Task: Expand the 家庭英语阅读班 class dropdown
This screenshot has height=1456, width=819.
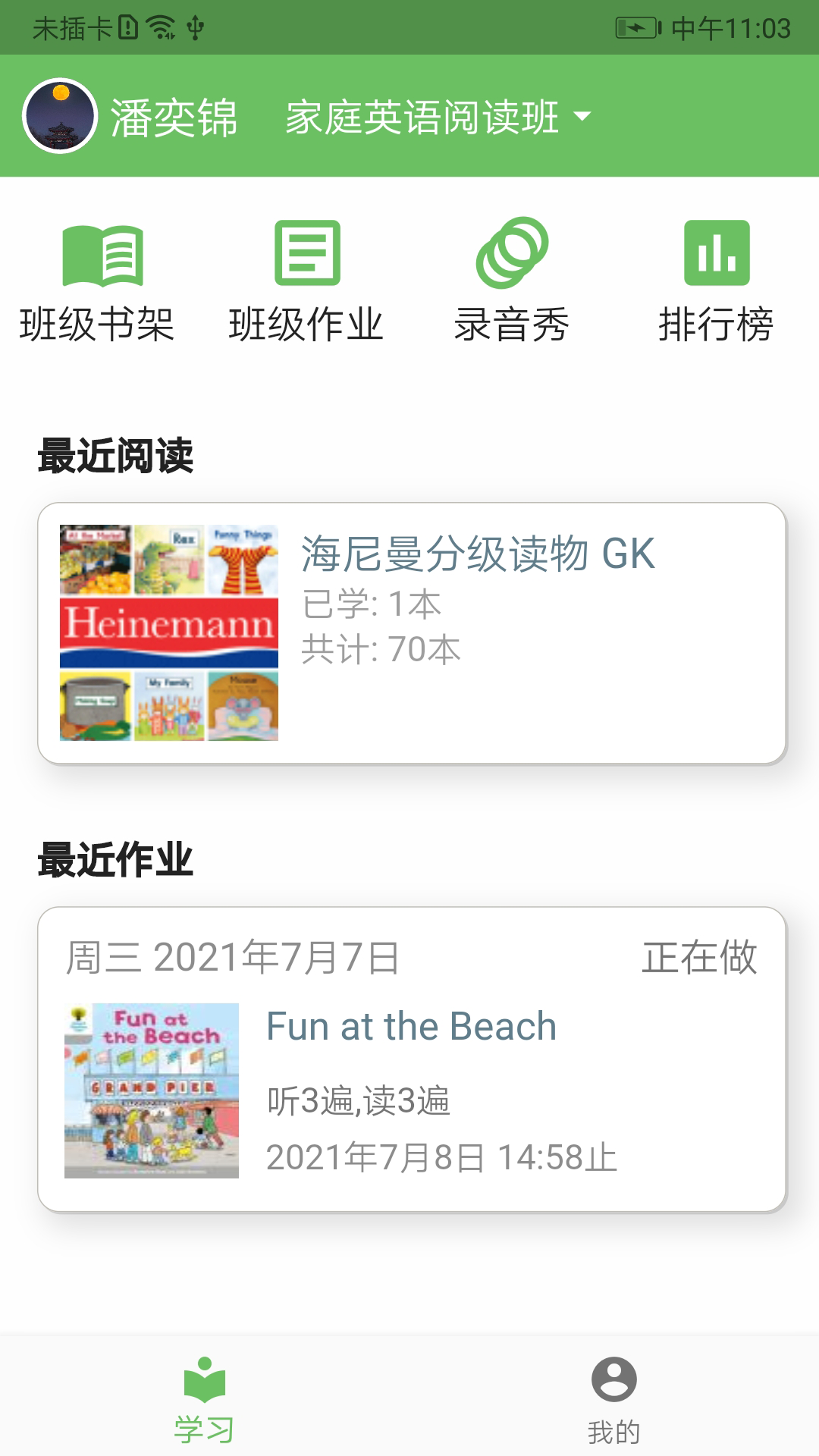Action: click(x=438, y=117)
